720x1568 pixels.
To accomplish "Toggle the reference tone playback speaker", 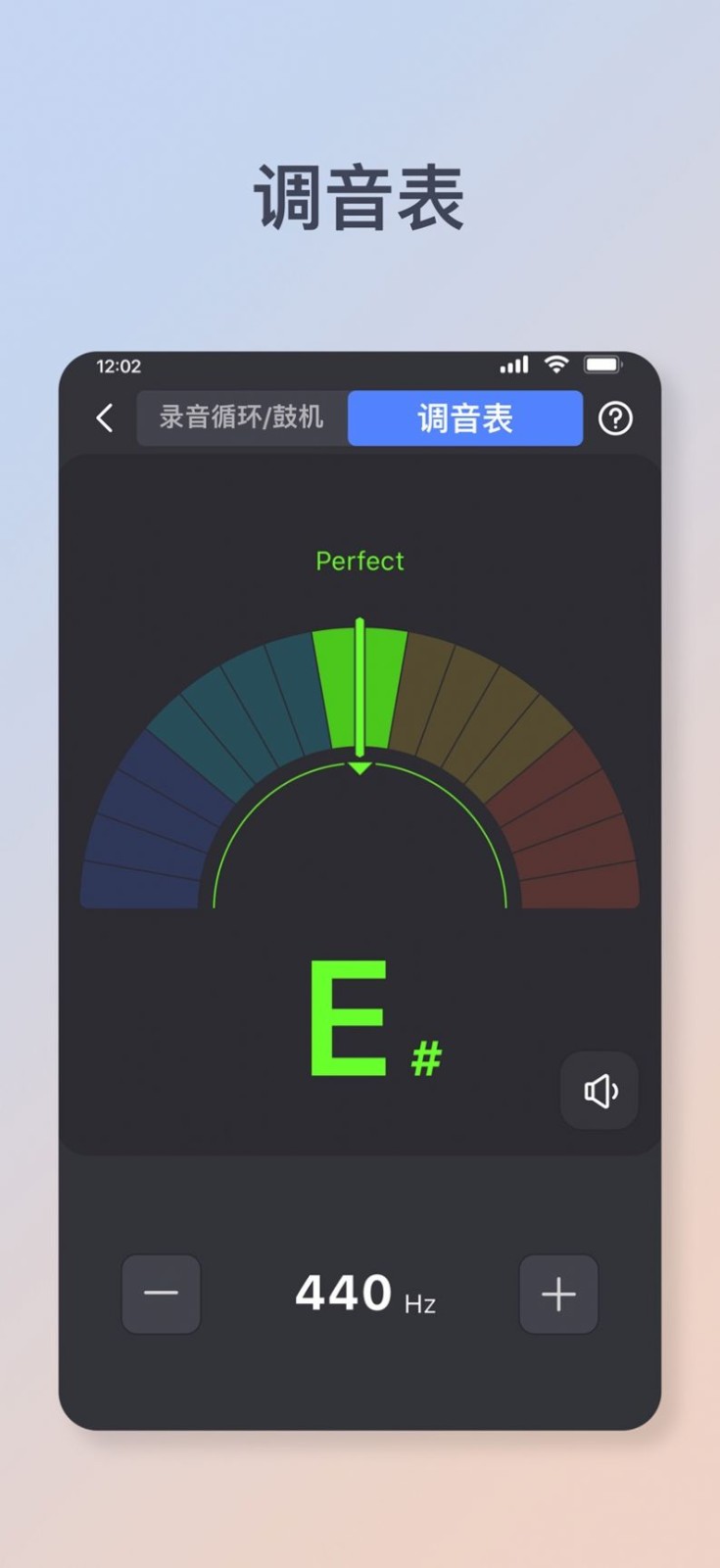I will tap(599, 1091).
